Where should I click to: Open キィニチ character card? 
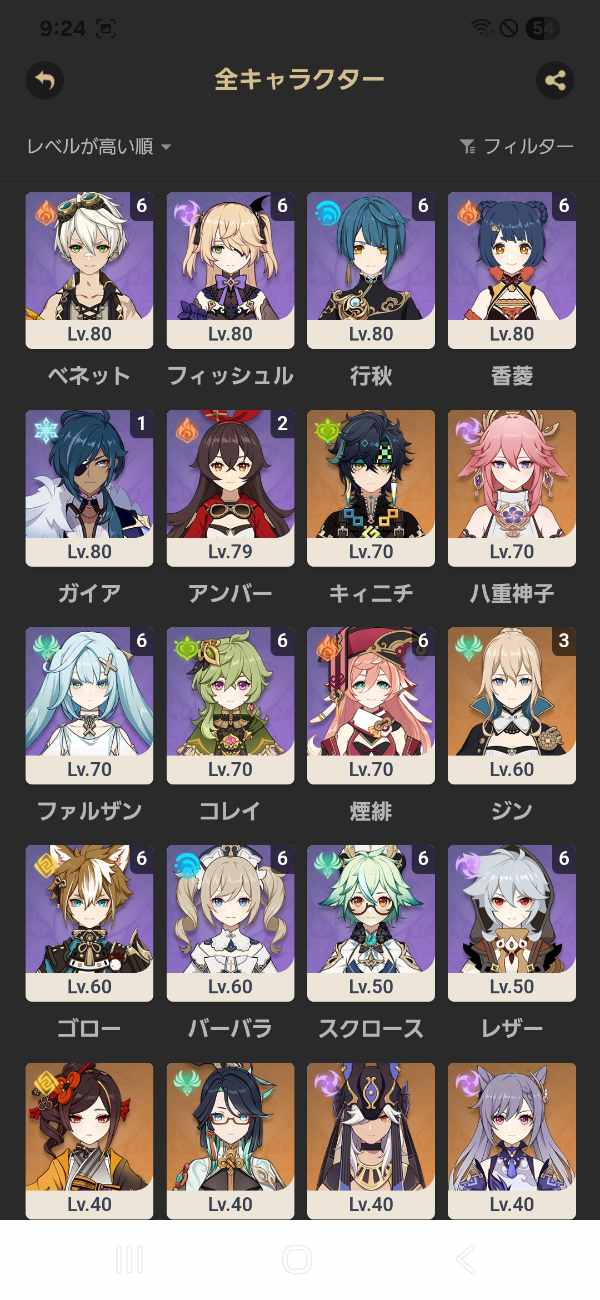coord(371,487)
